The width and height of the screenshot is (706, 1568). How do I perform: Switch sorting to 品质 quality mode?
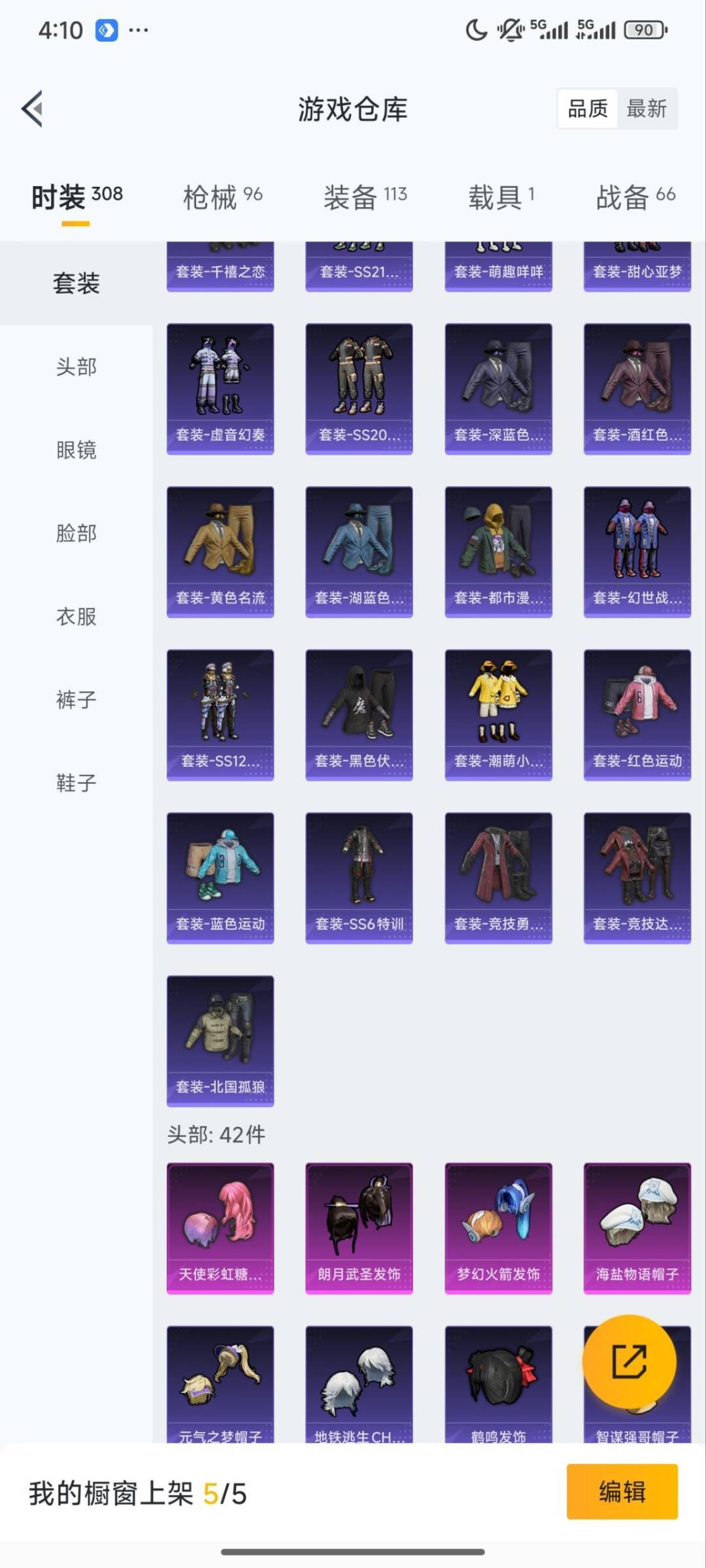point(587,108)
